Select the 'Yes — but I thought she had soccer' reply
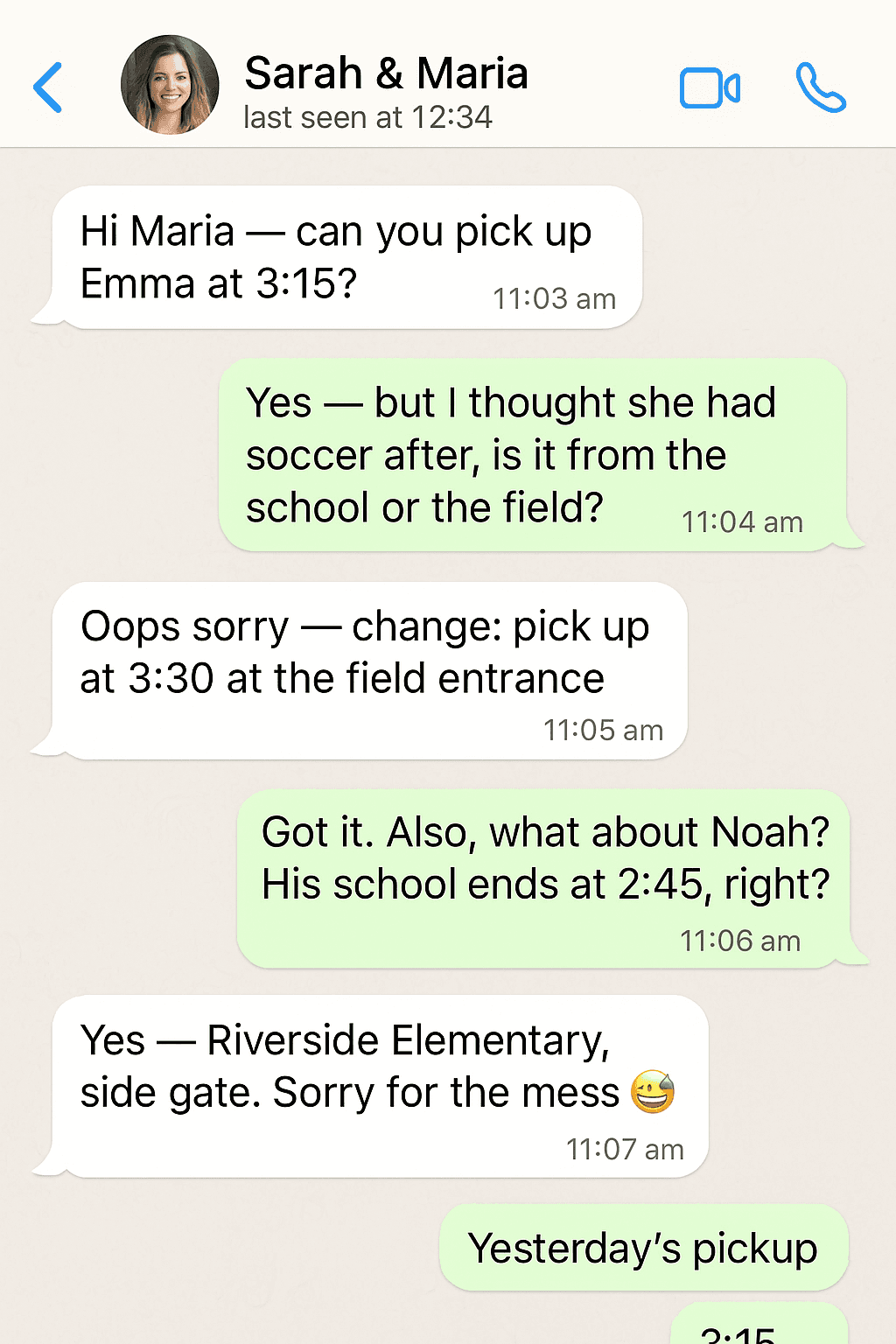The height and width of the screenshot is (1344, 896). pos(541,455)
